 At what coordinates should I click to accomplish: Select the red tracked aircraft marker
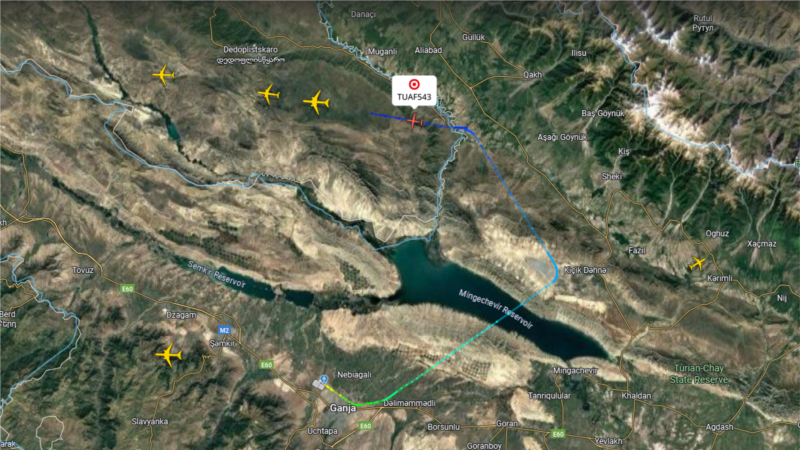pyautogui.click(x=414, y=120)
